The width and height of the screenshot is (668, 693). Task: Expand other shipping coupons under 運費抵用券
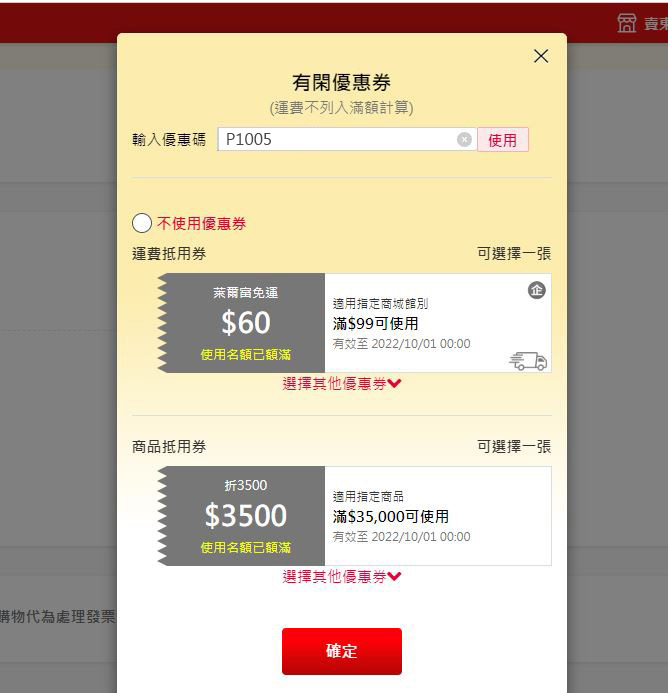(x=342, y=383)
